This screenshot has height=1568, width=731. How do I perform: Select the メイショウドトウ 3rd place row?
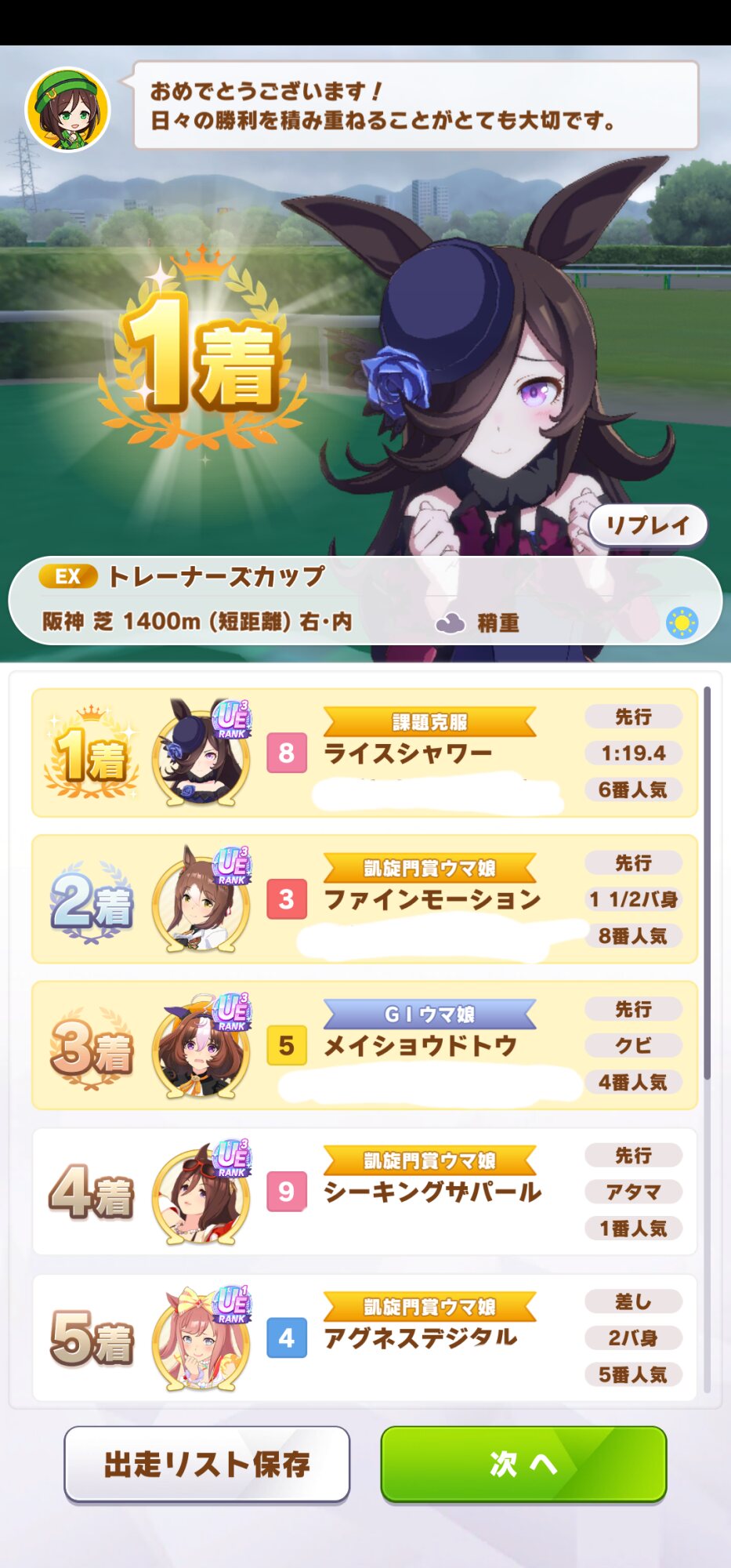tap(364, 1045)
